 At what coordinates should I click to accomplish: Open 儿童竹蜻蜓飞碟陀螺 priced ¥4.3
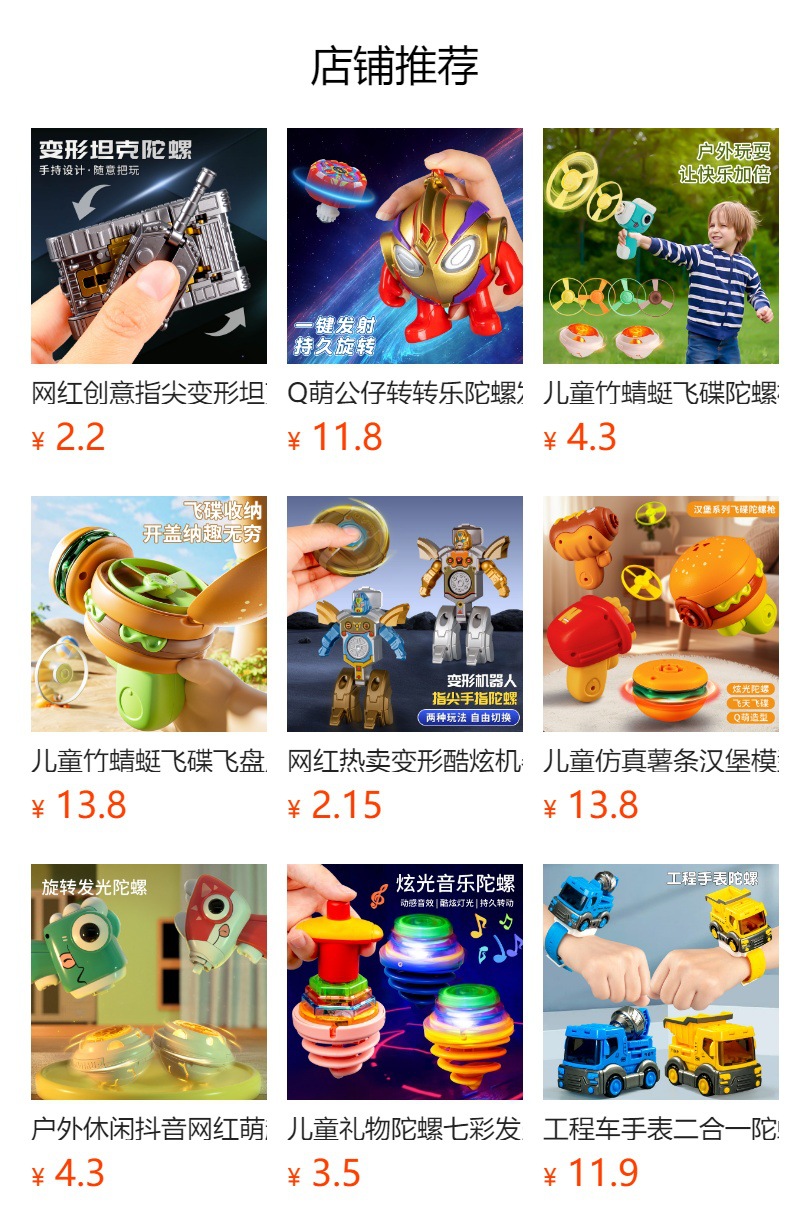point(660,246)
